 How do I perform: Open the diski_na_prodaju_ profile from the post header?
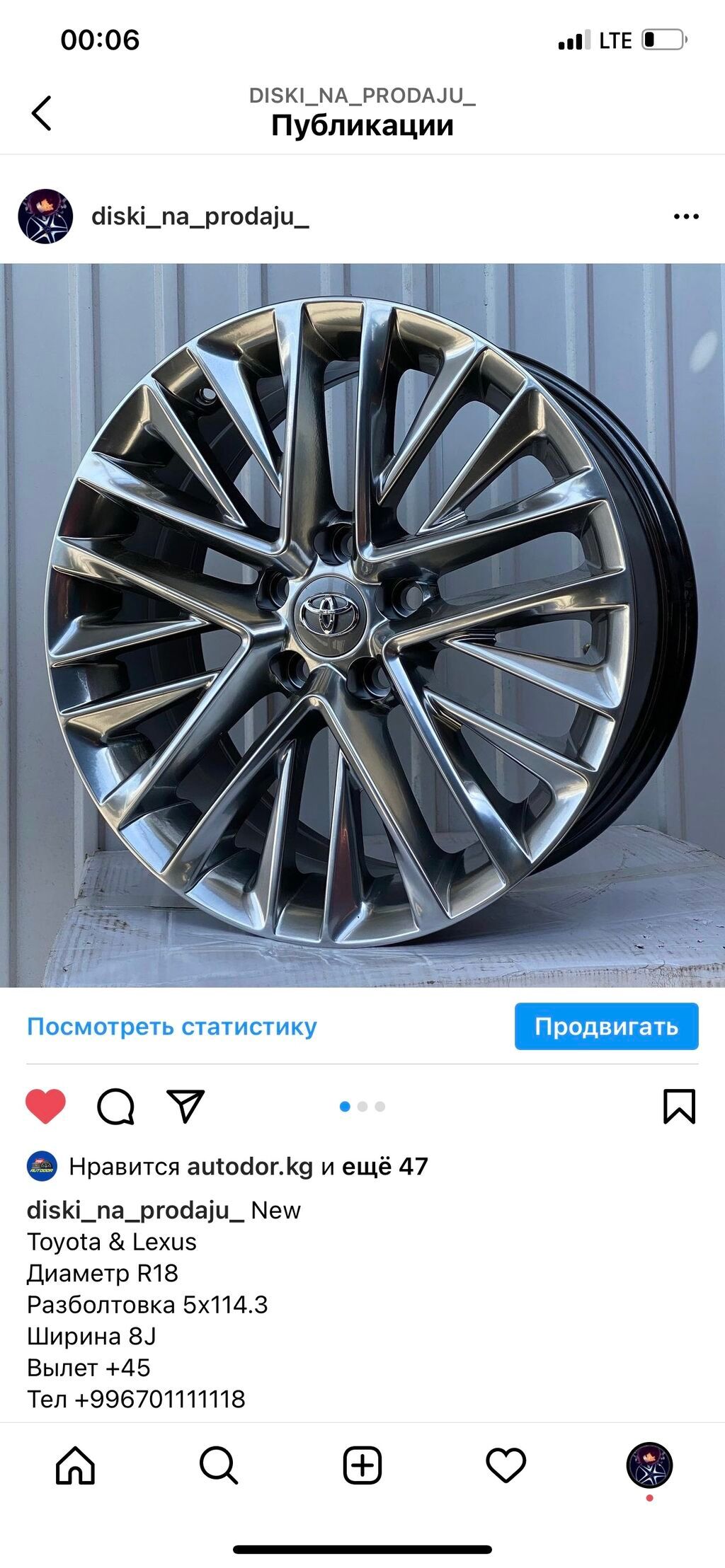click(200, 217)
